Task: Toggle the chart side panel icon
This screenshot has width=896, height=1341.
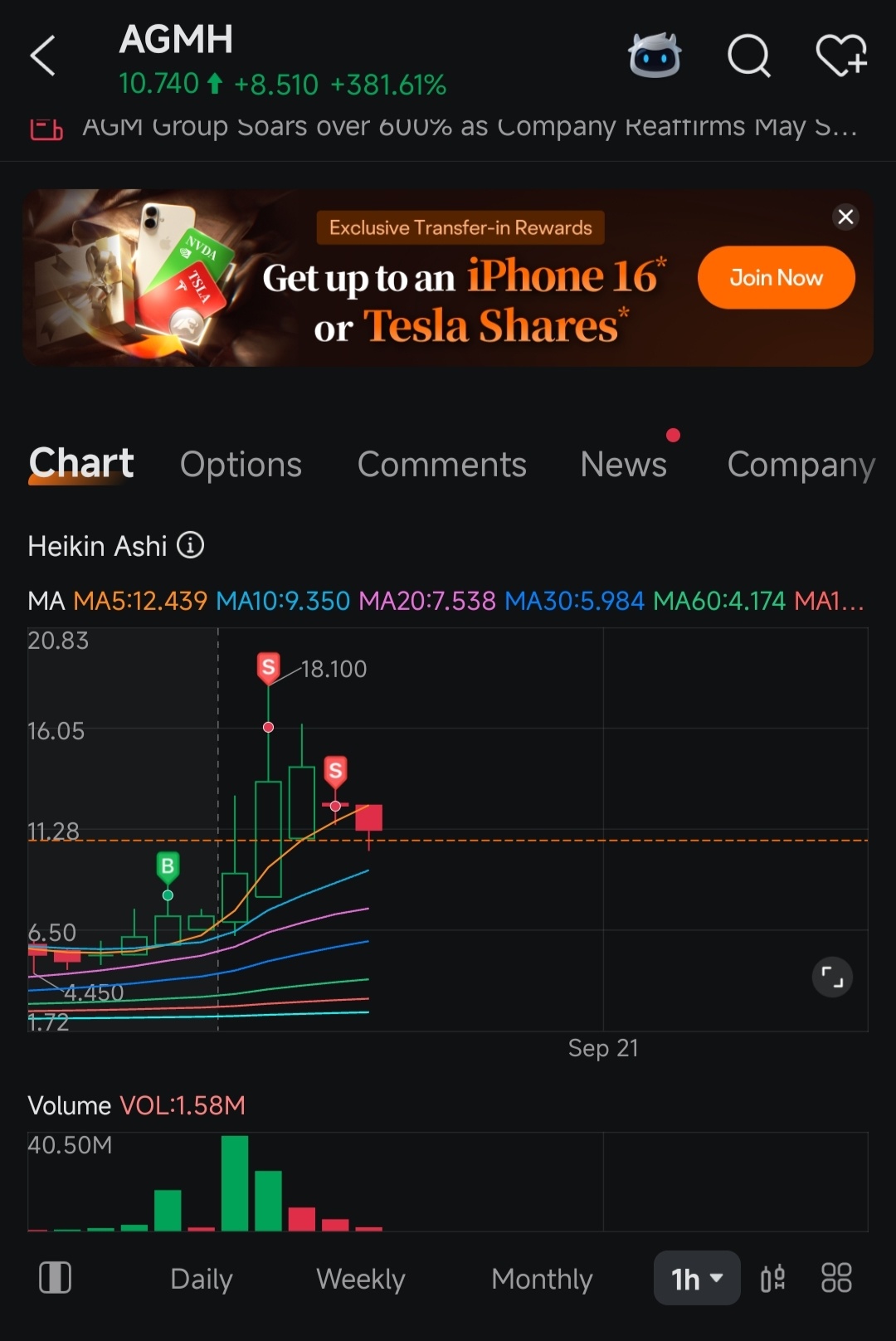Action: tap(56, 1278)
